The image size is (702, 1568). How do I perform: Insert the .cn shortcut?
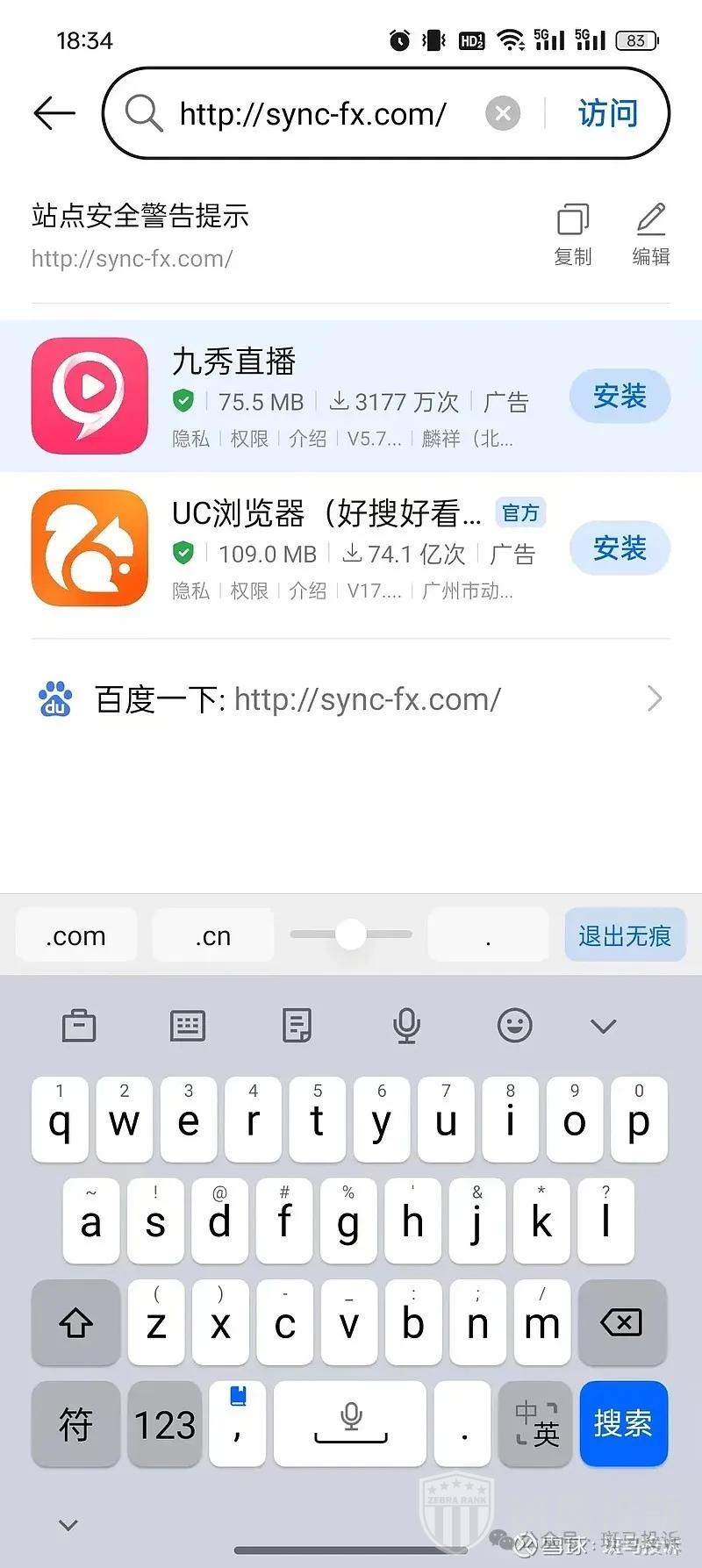click(x=213, y=935)
